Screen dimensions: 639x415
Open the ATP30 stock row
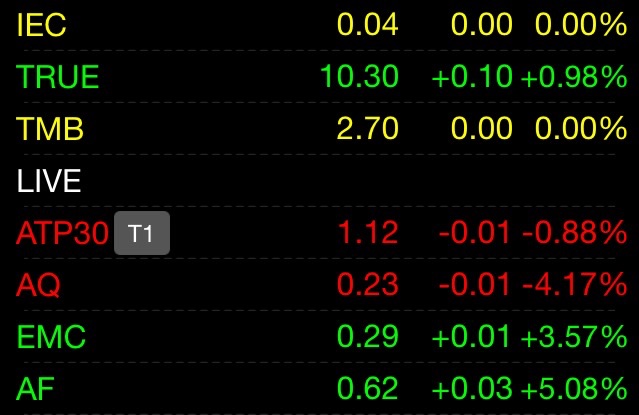[320, 232]
